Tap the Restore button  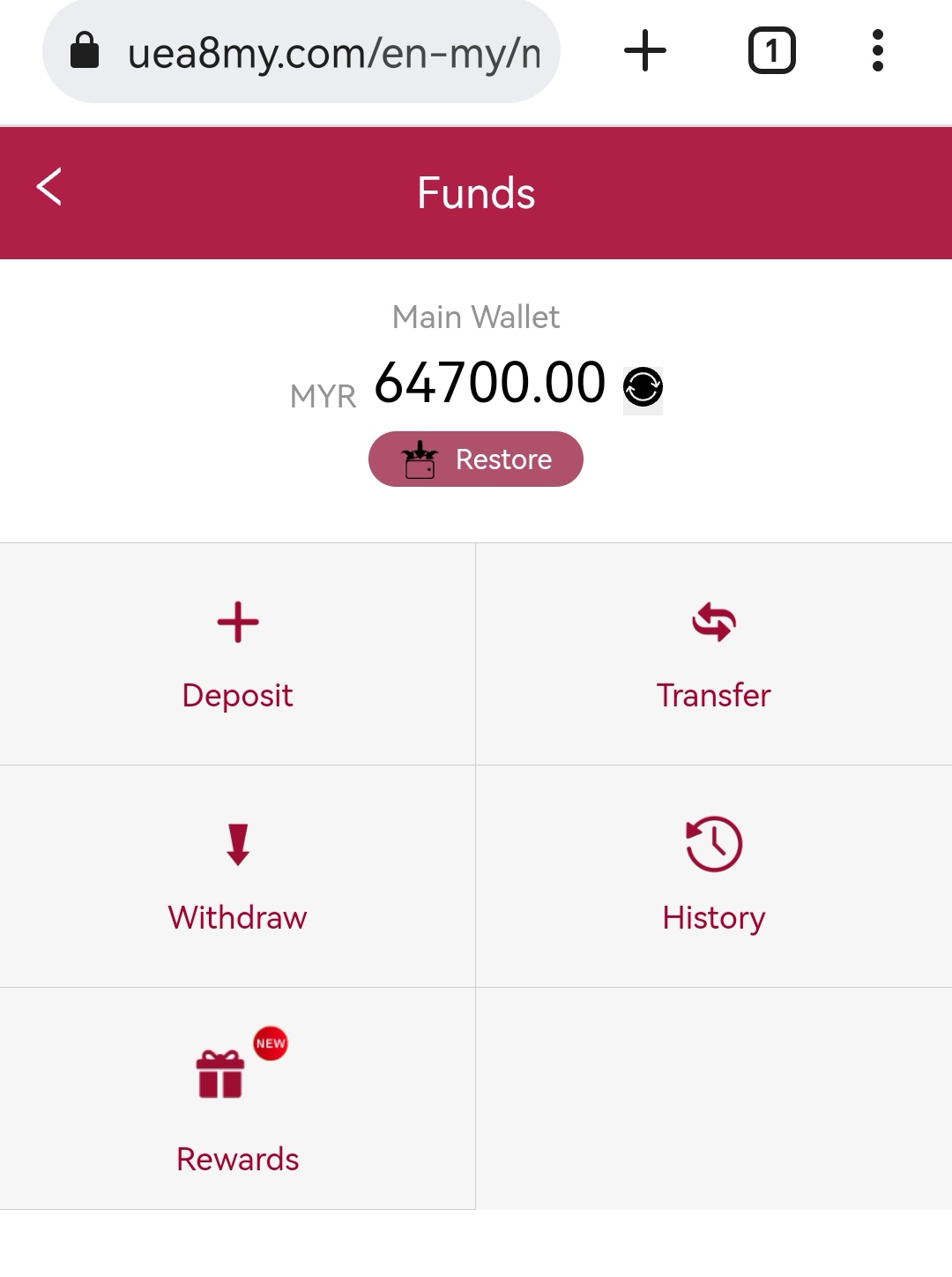476,459
